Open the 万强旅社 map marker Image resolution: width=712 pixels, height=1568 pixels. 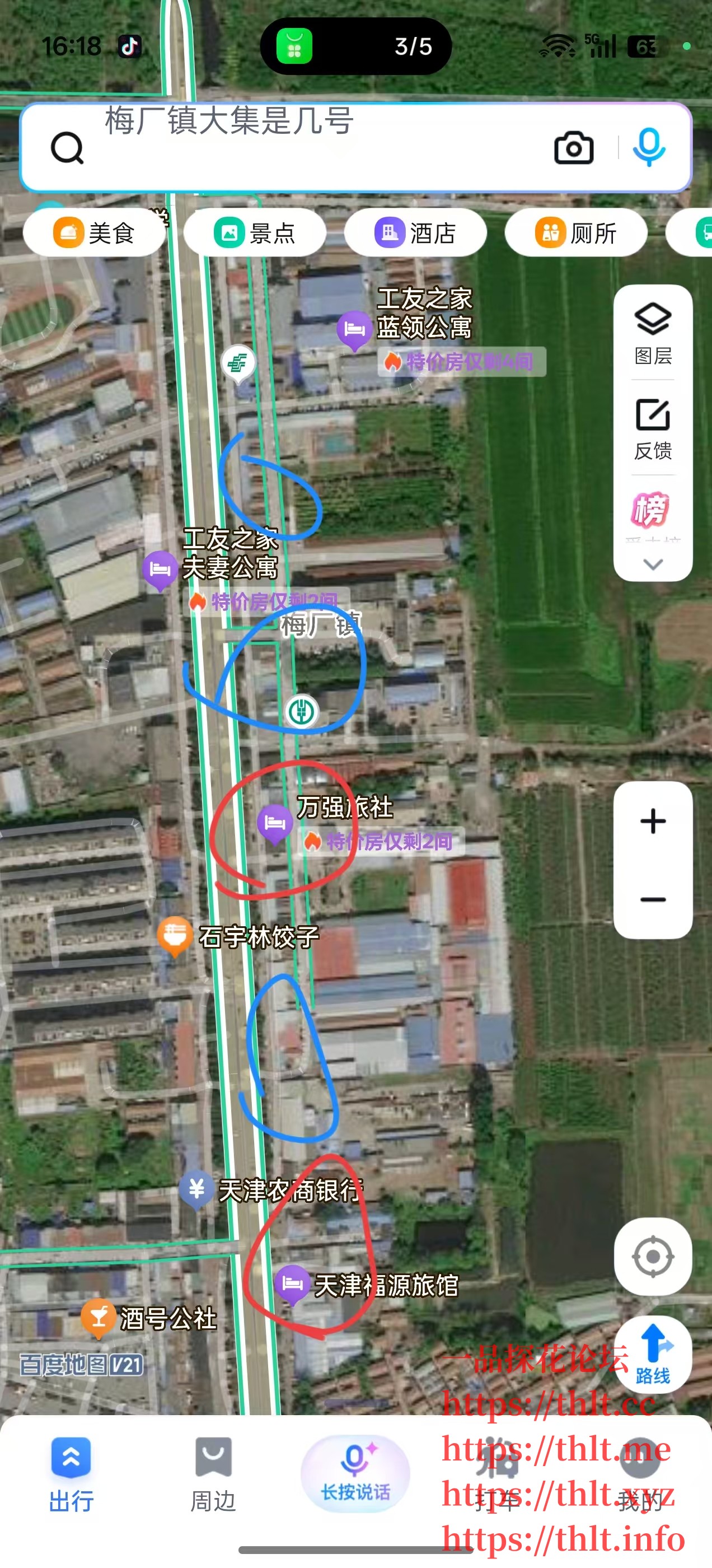[x=275, y=823]
